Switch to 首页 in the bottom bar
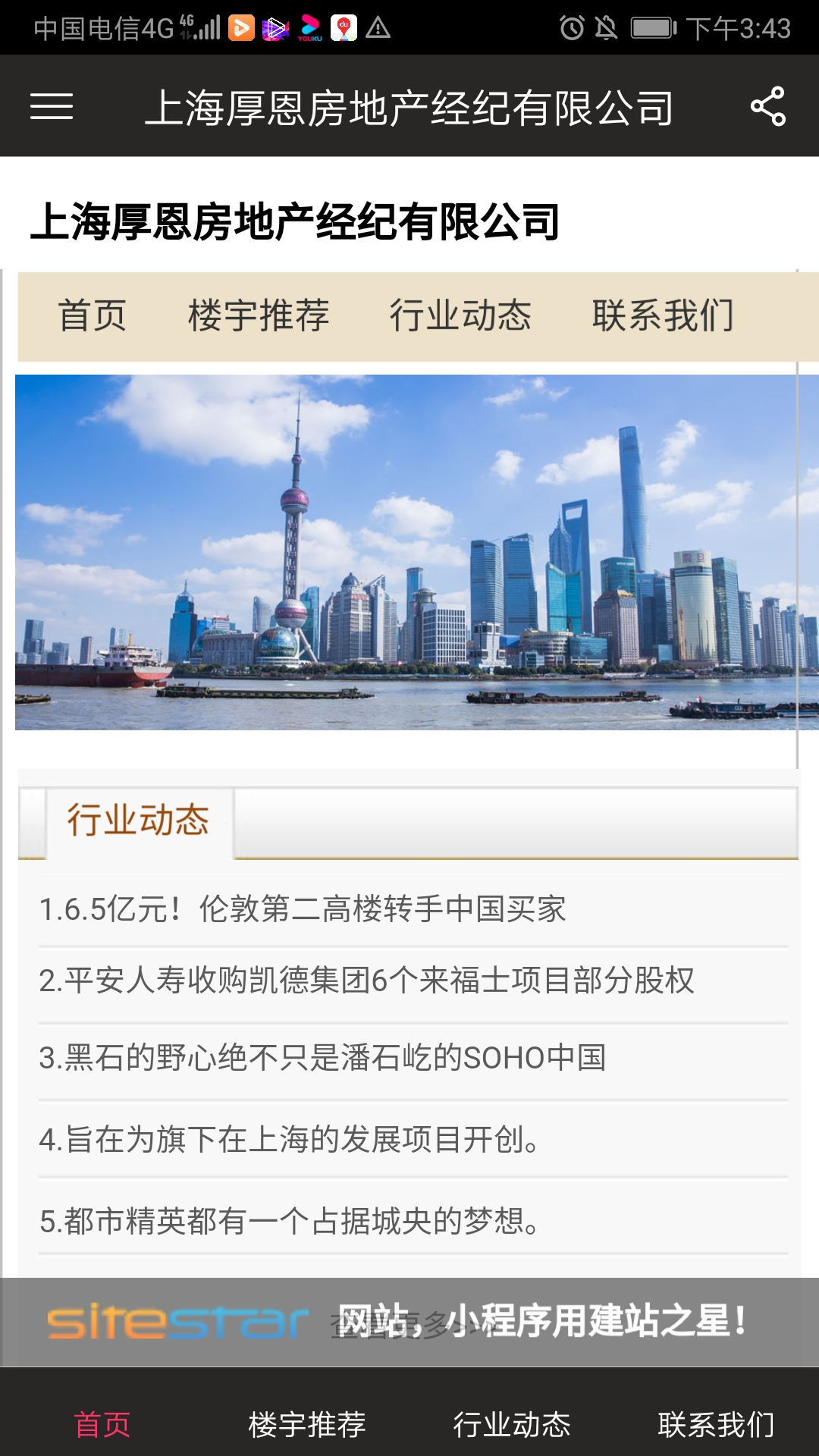 point(102,1424)
